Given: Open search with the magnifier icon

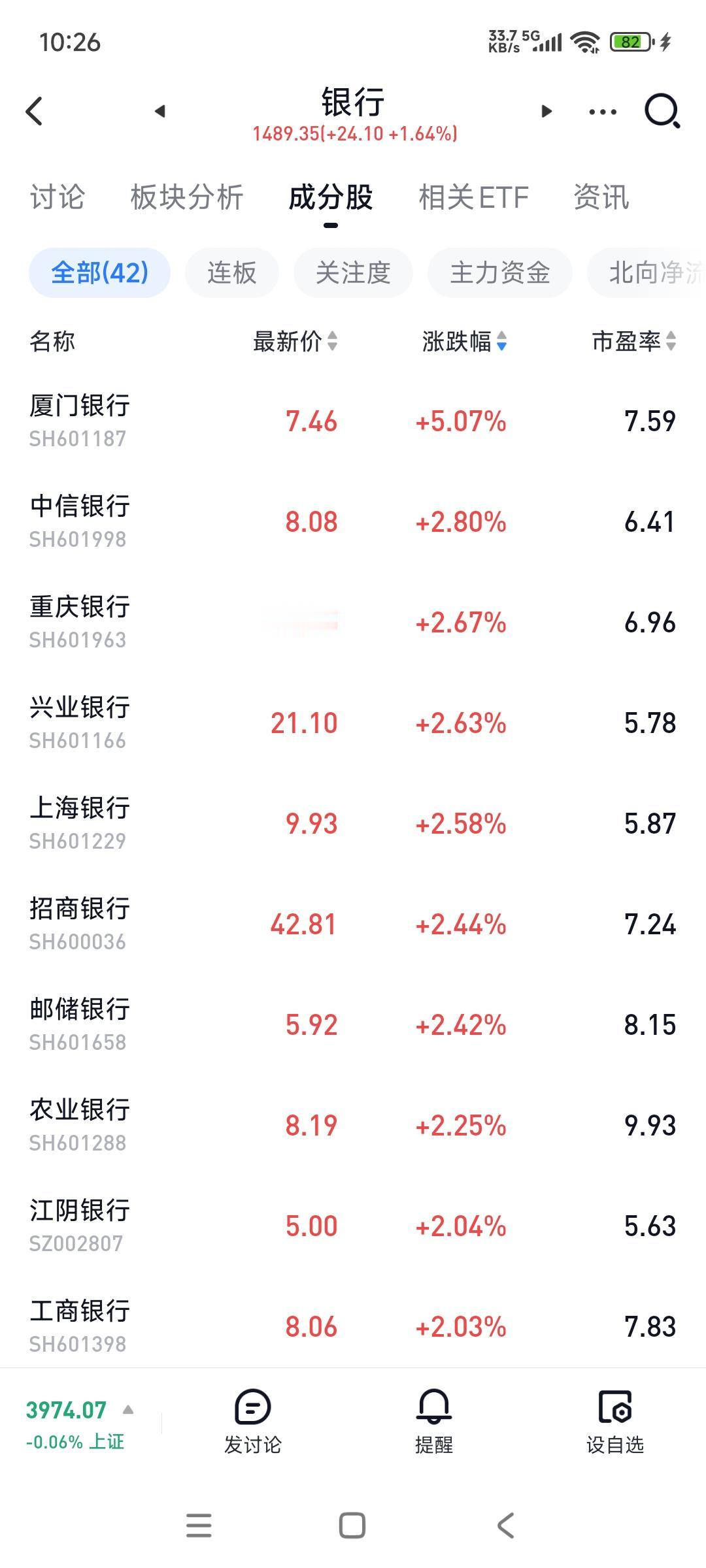Looking at the screenshot, I should [x=662, y=111].
